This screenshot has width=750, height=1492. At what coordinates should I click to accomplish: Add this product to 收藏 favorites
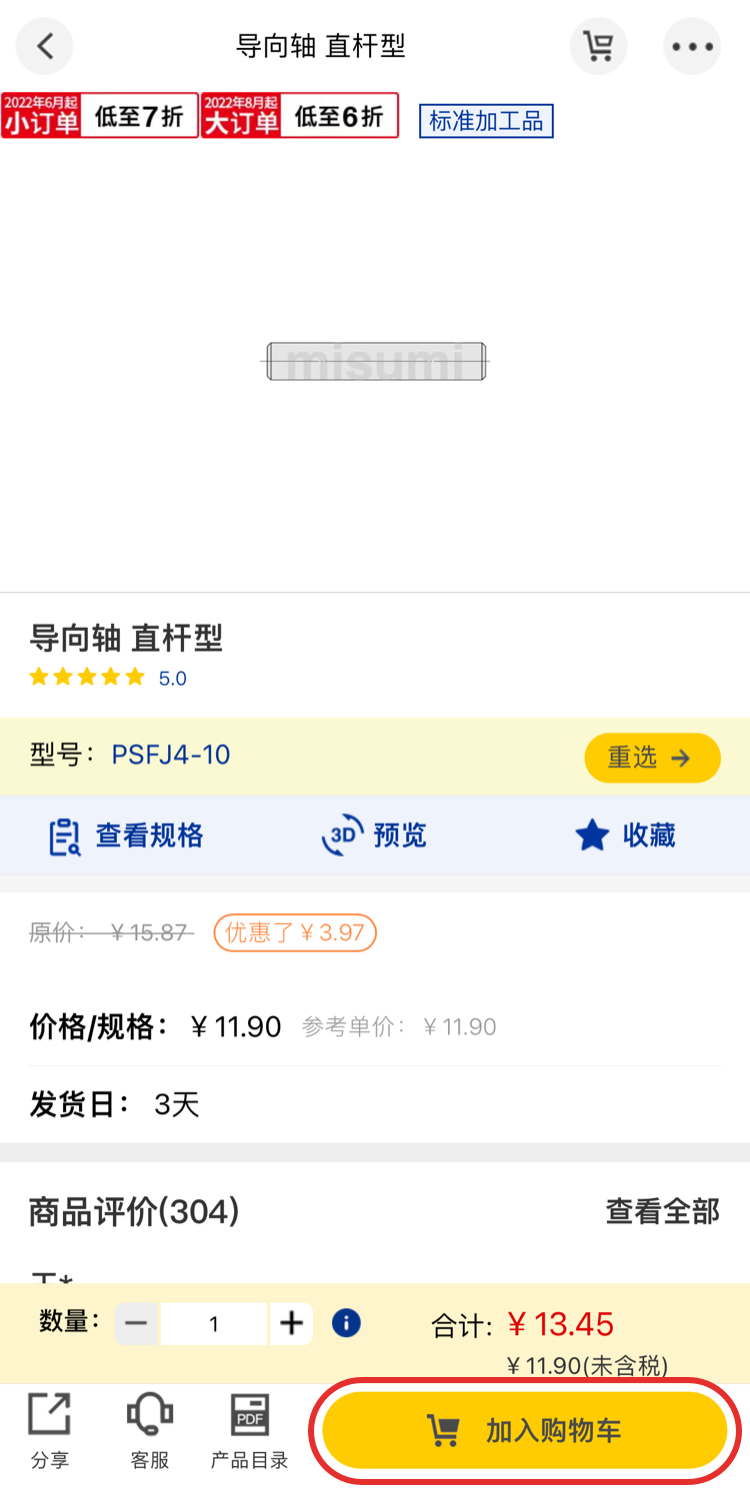(x=626, y=836)
